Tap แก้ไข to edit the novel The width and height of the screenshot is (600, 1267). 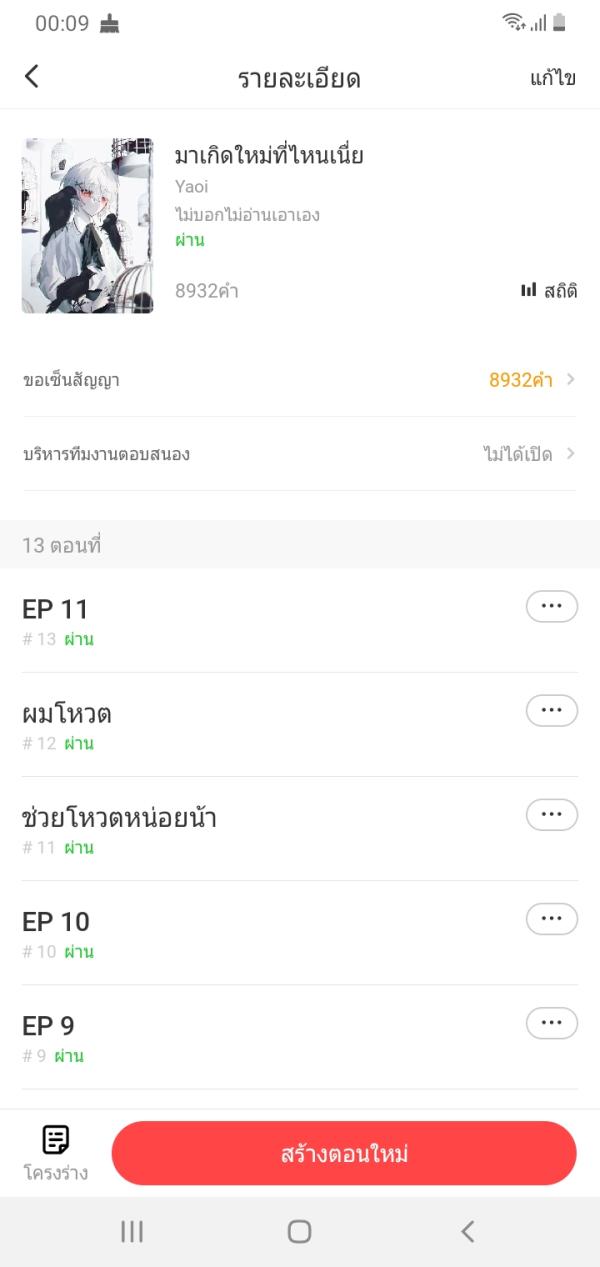click(552, 78)
